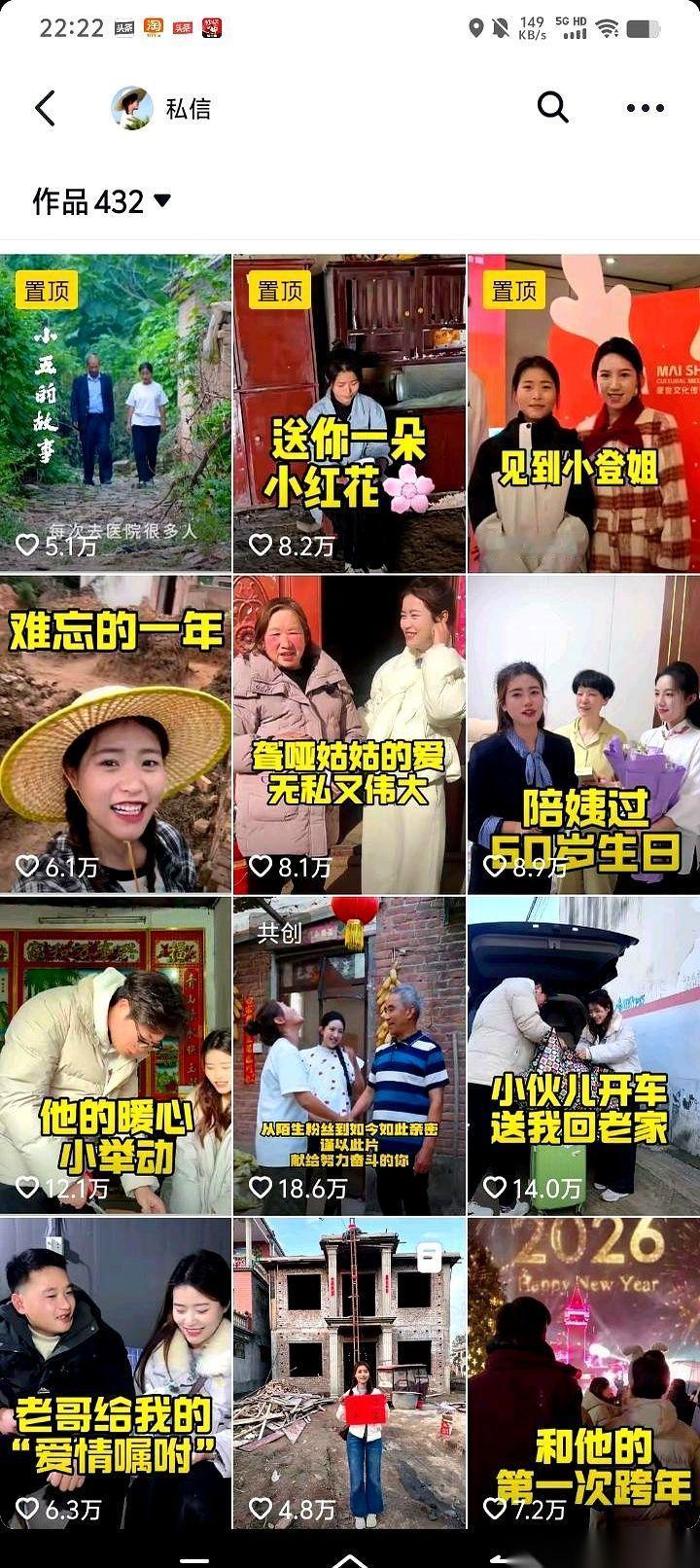Viewport: 700px width, 1568px height.
Task: Open the search icon in the top bar
Action: 551,108
